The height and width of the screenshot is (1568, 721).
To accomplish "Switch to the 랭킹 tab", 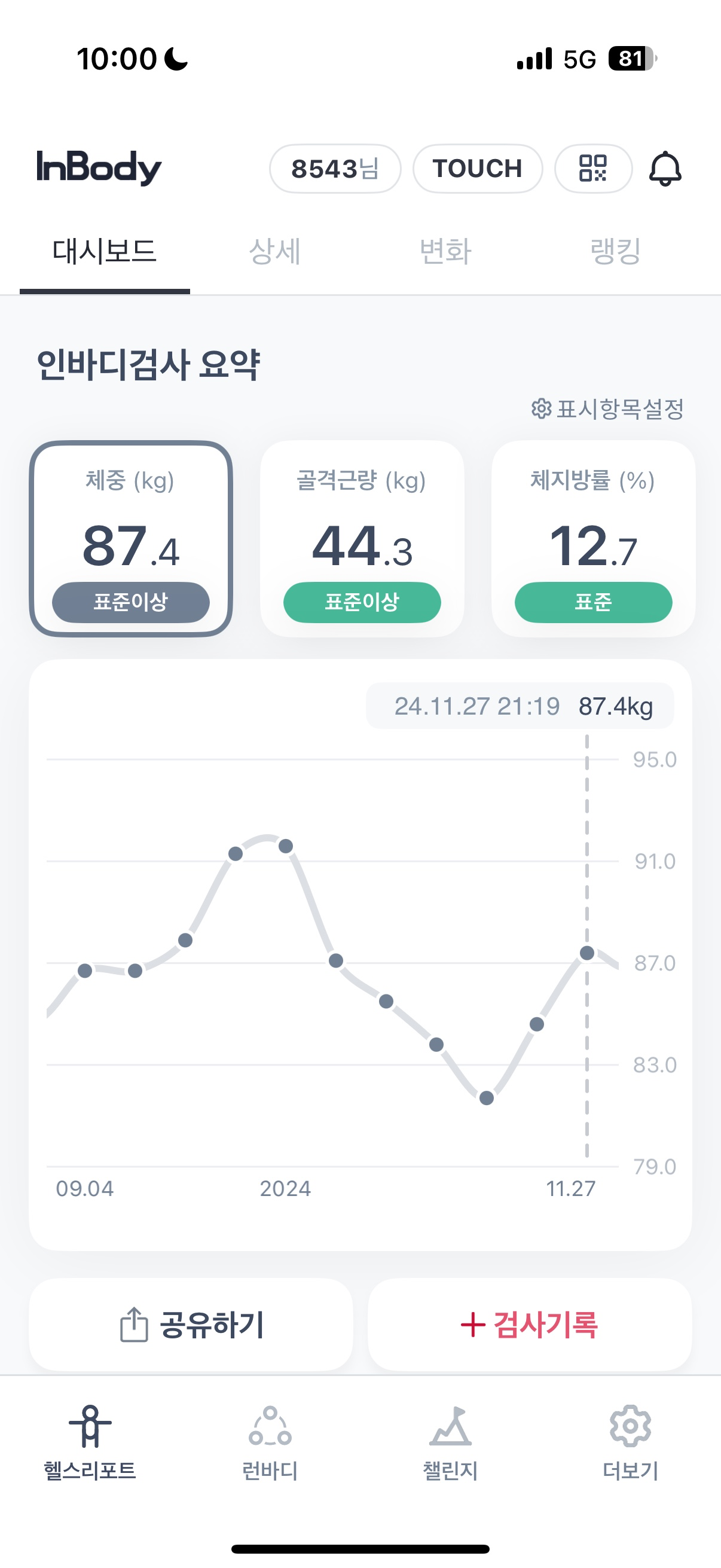I will tap(615, 251).
